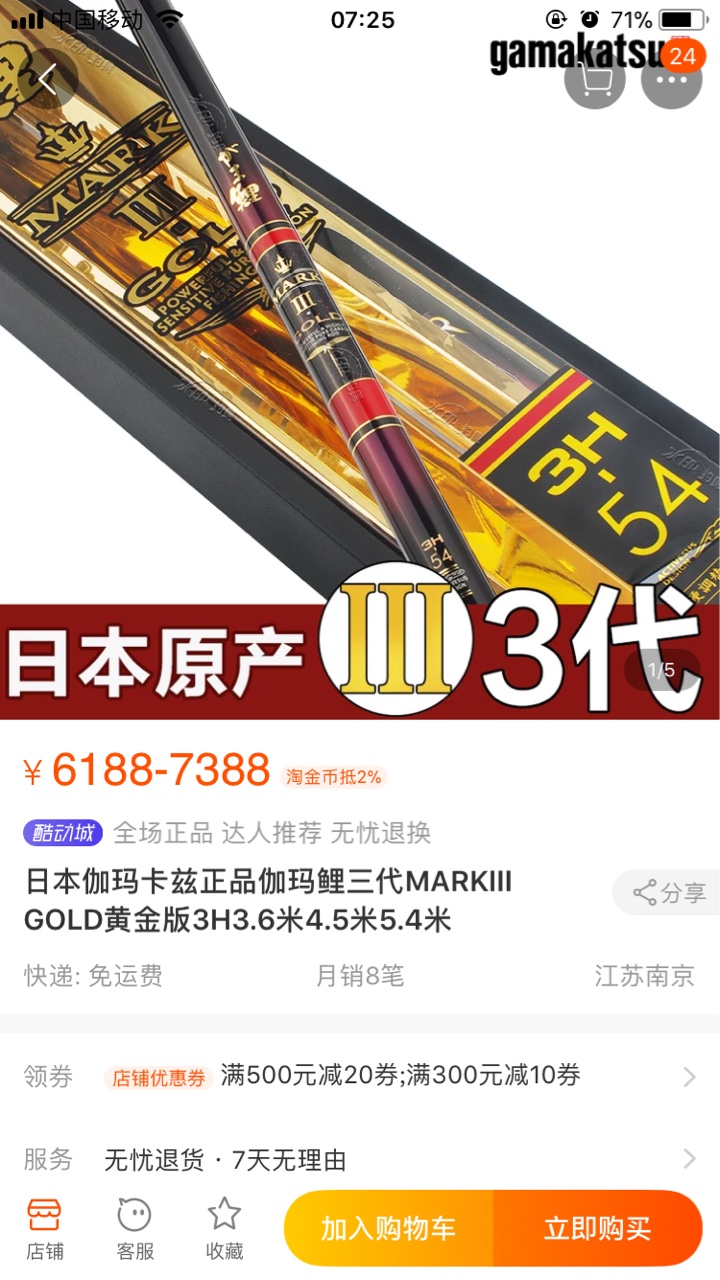This screenshot has height=1280, width=720.
Task: Buy now with 立即购买
Action: pyautogui.click(x=597, y=1229)
